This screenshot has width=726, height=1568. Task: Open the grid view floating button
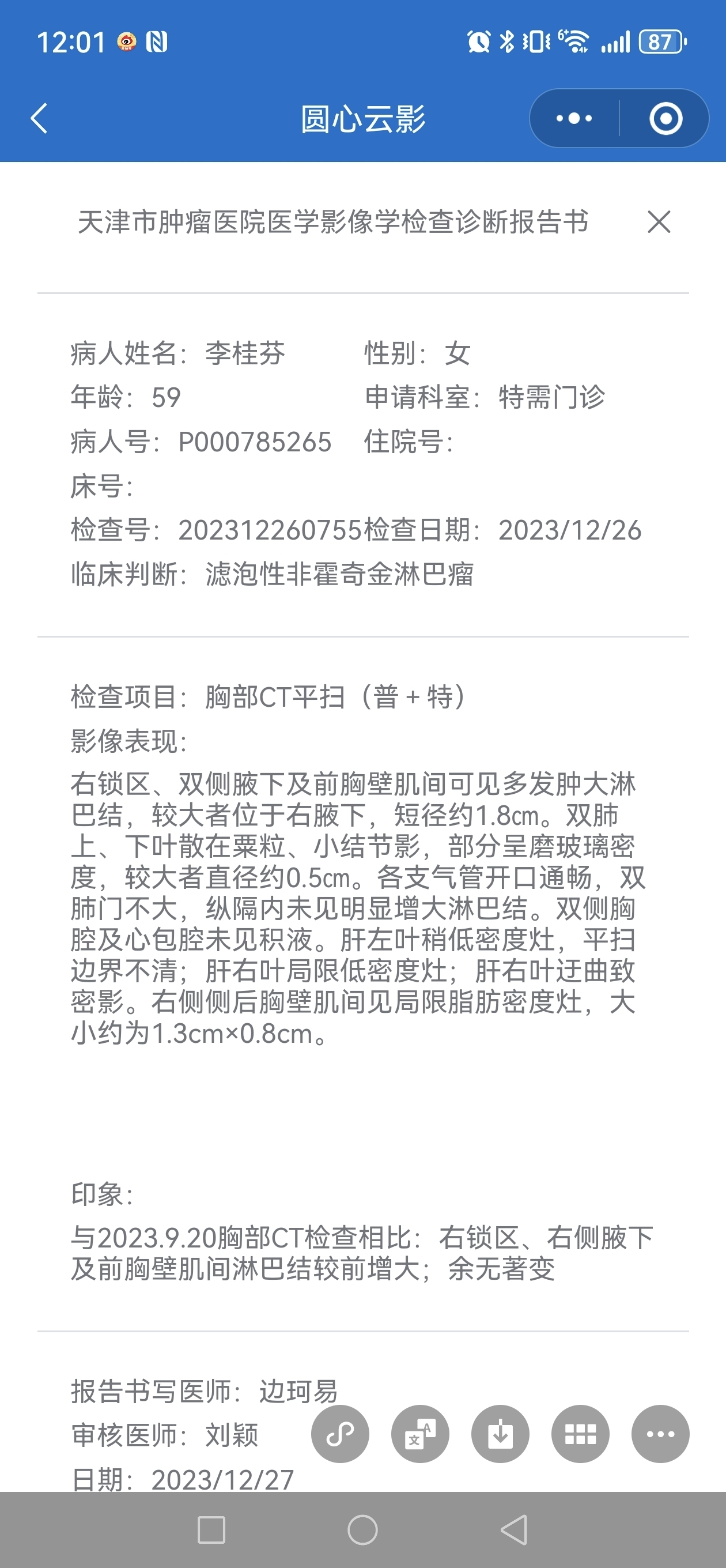pos(581,1434)
